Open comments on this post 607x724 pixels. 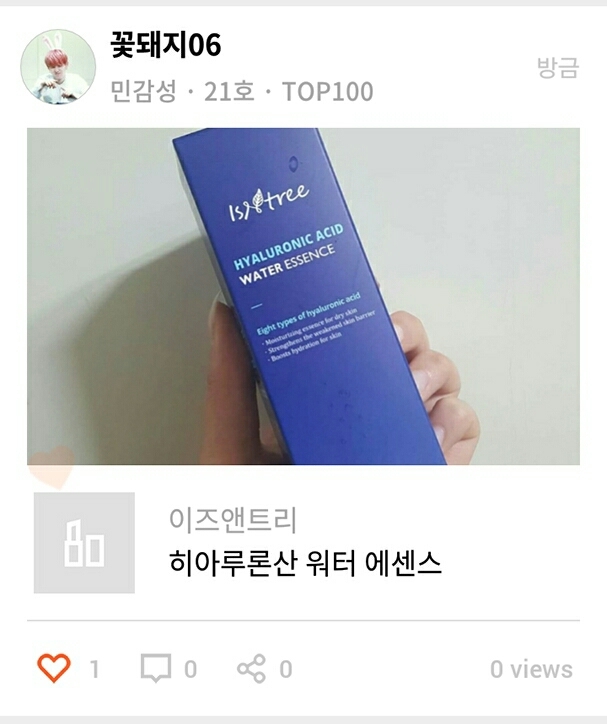coord(156,668)
